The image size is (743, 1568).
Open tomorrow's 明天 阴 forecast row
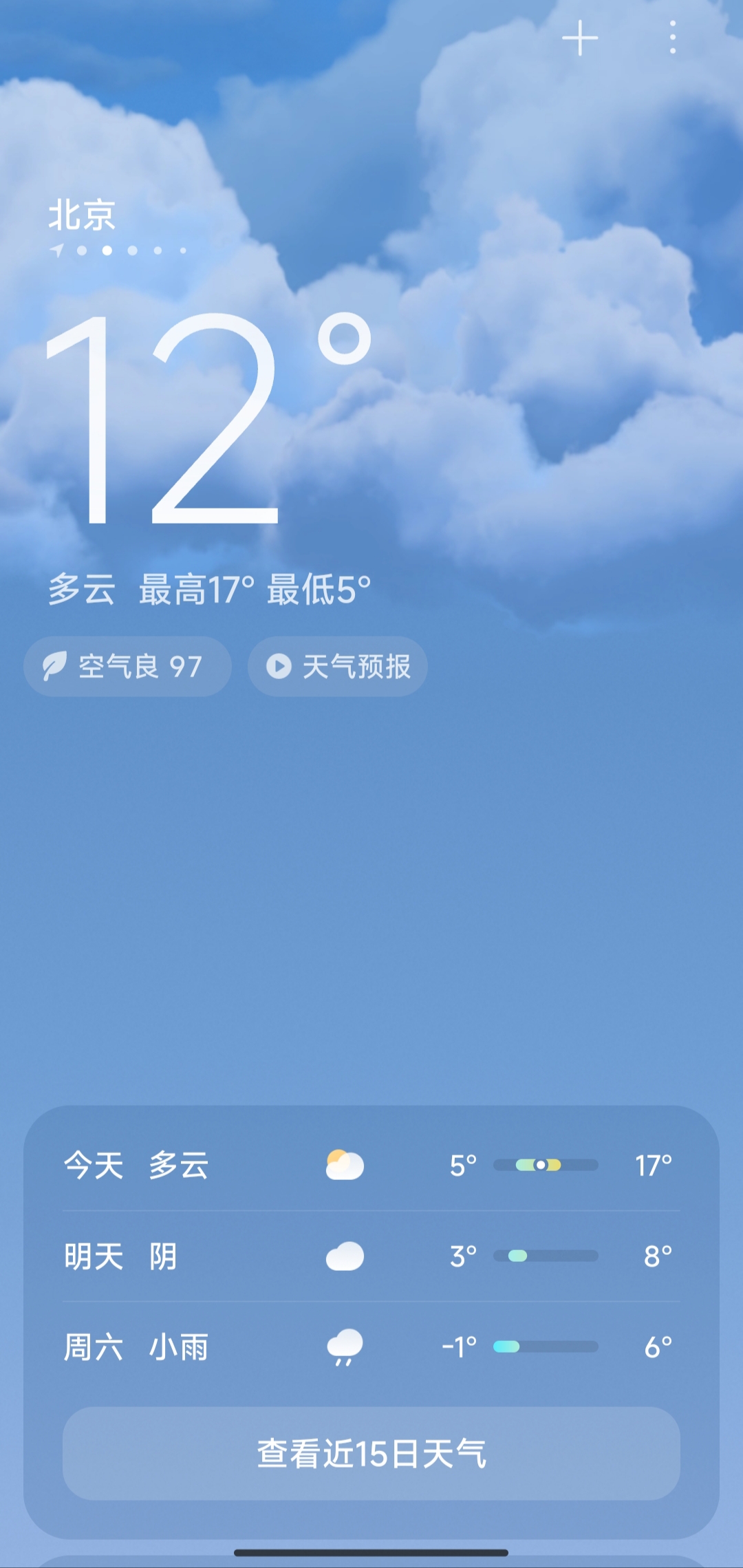(x=371, y=1256)
